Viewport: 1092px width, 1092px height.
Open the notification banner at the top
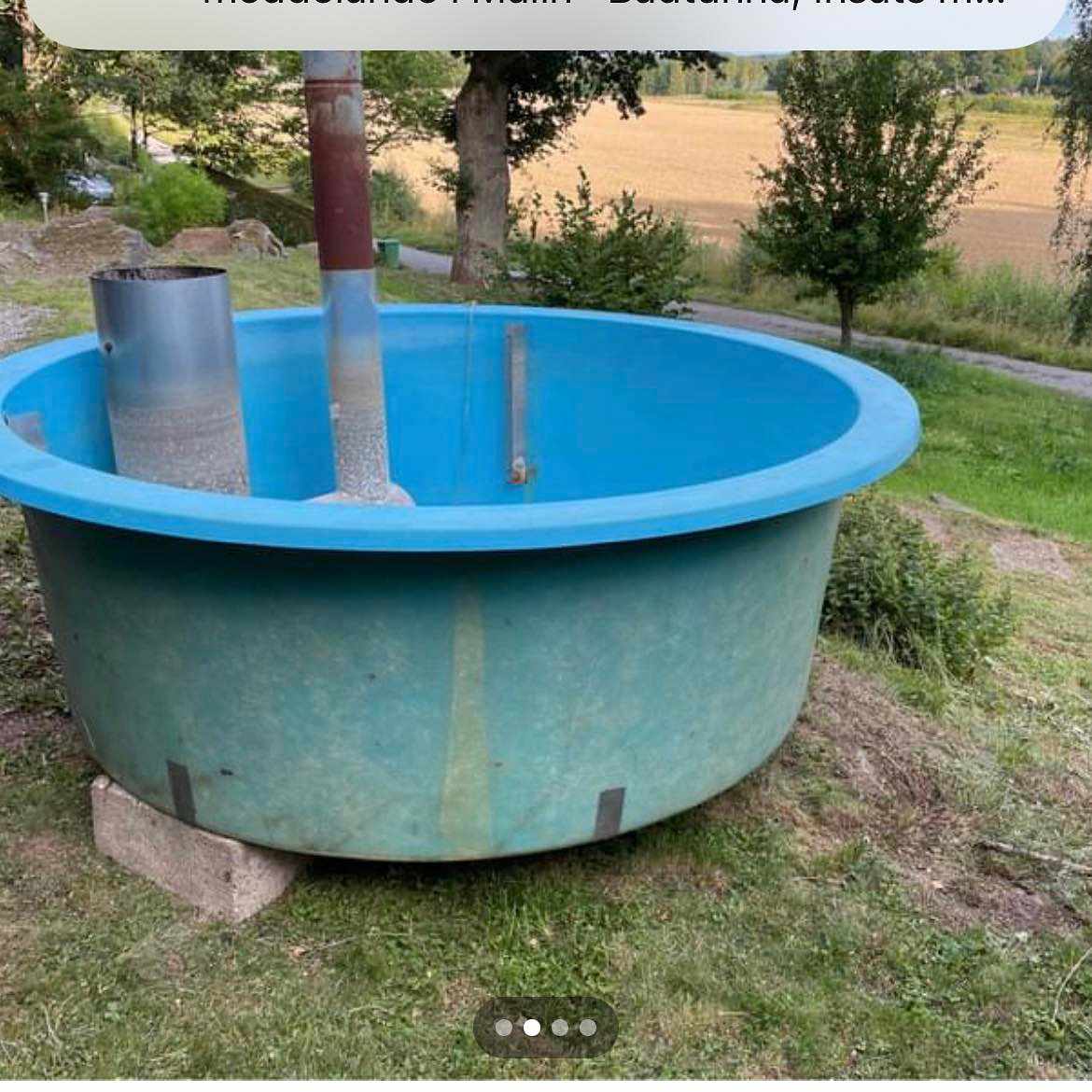tap(546, 19)
